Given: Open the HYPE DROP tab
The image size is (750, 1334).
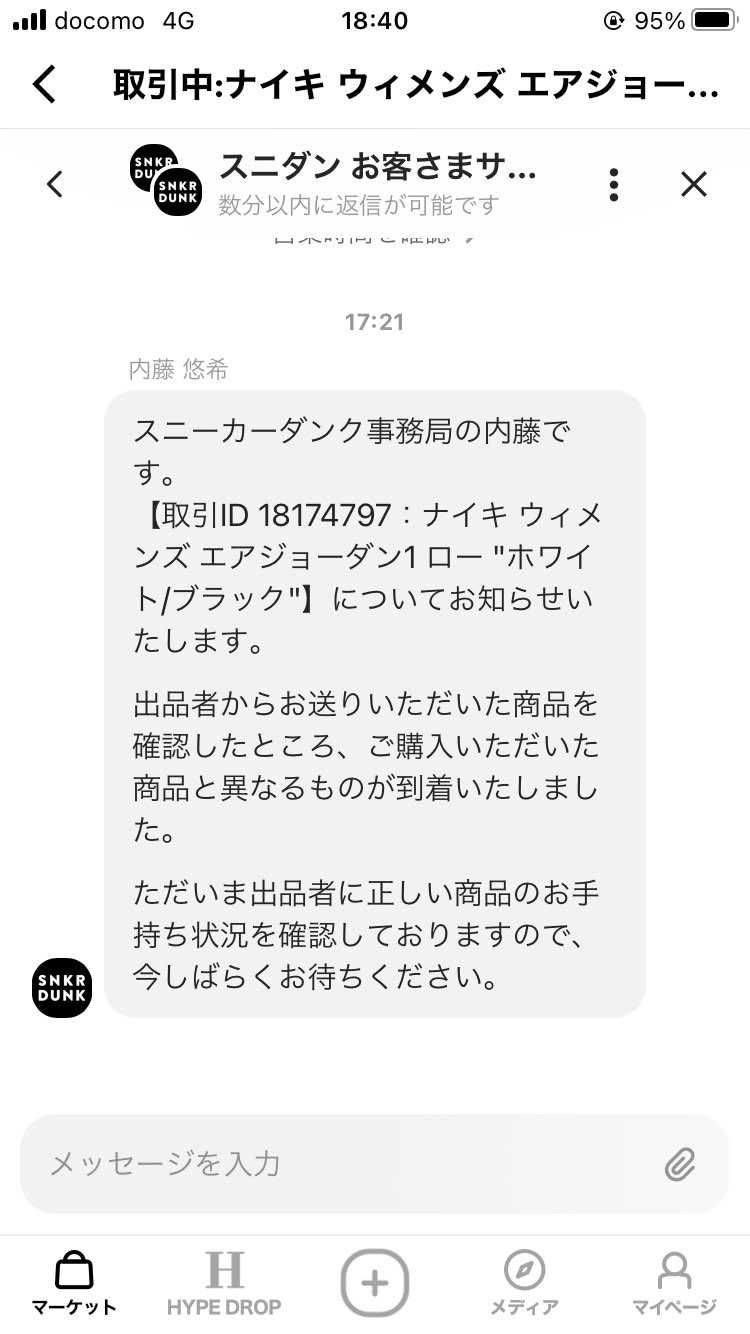Looking at the screenshot, I should click(x=224, y=1284).
